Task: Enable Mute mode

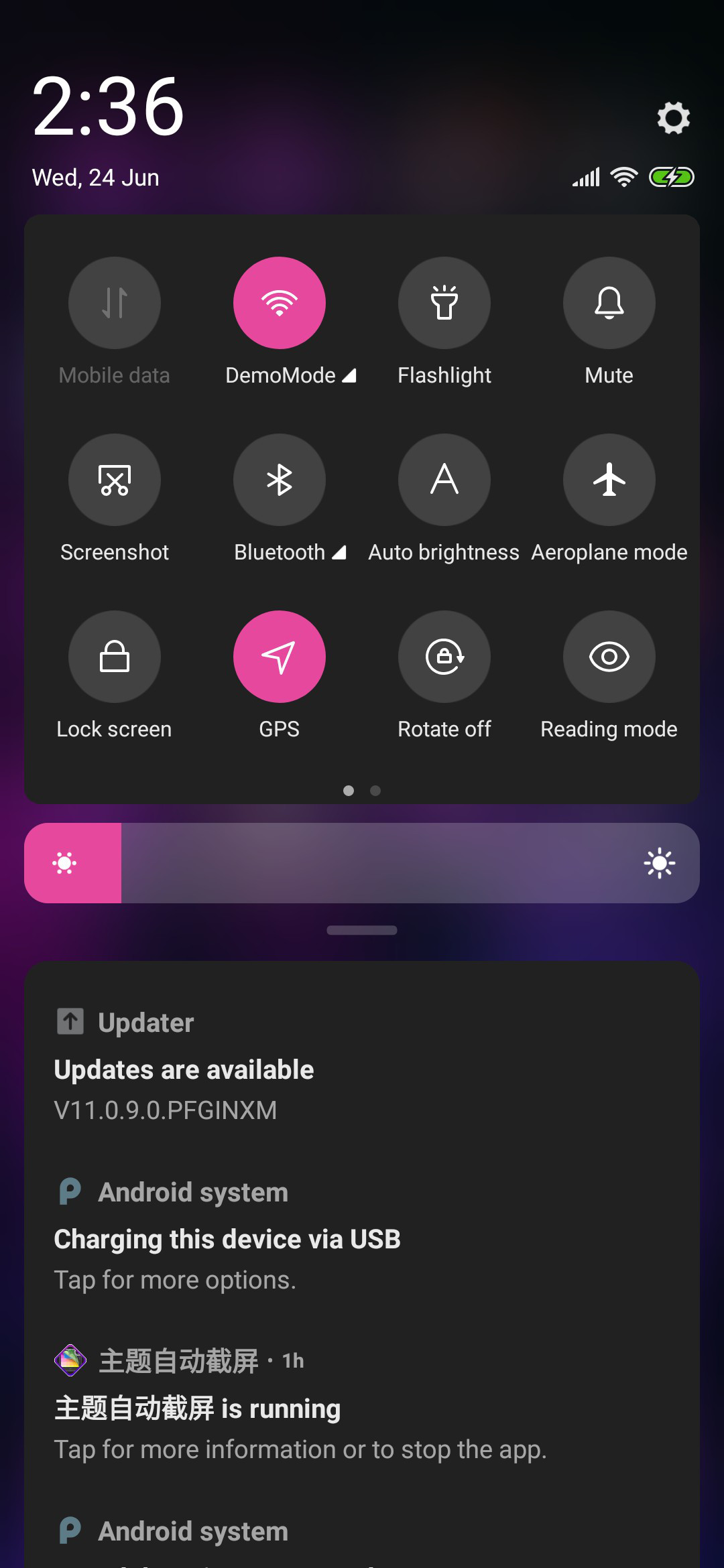Action: click(x=609, y=303)
